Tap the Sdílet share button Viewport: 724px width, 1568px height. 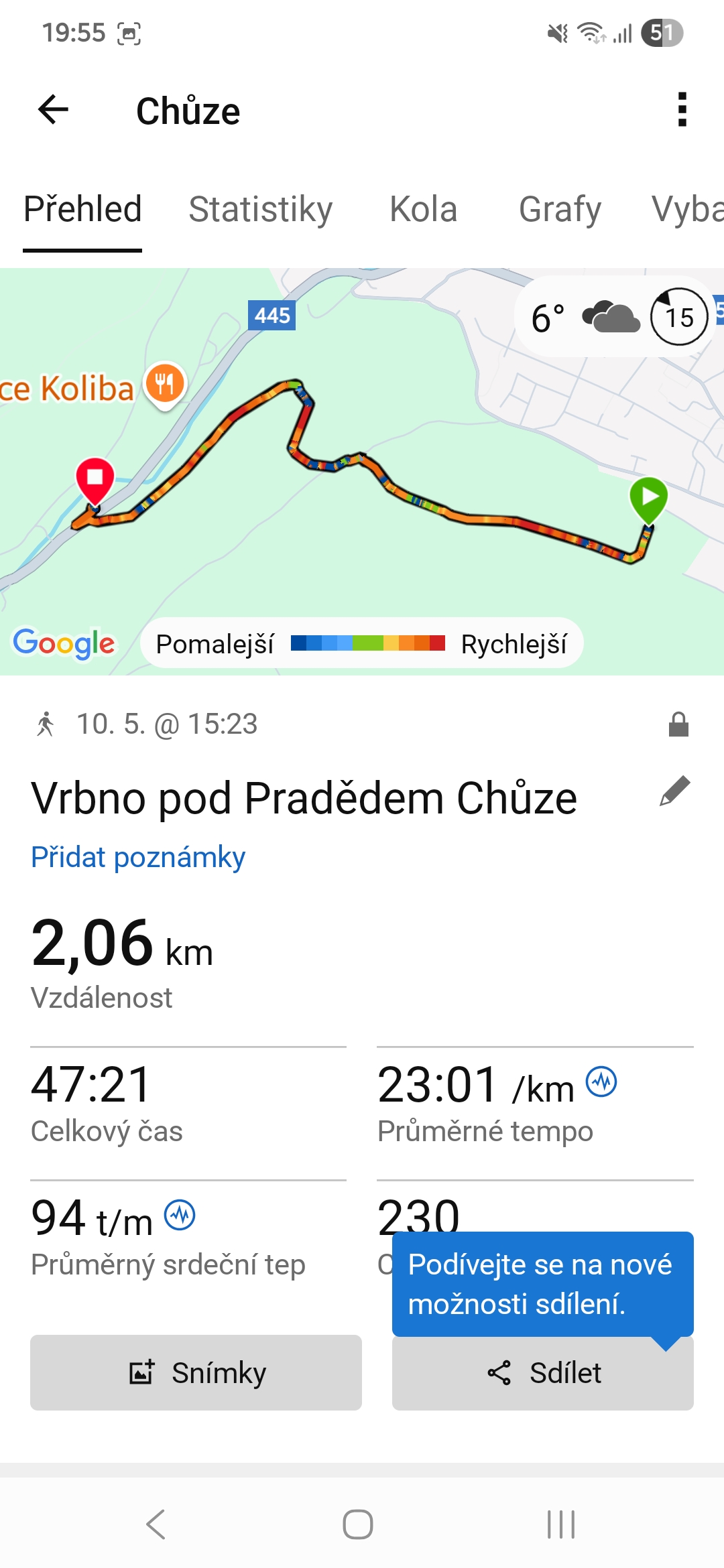[x=543, y=1372]
